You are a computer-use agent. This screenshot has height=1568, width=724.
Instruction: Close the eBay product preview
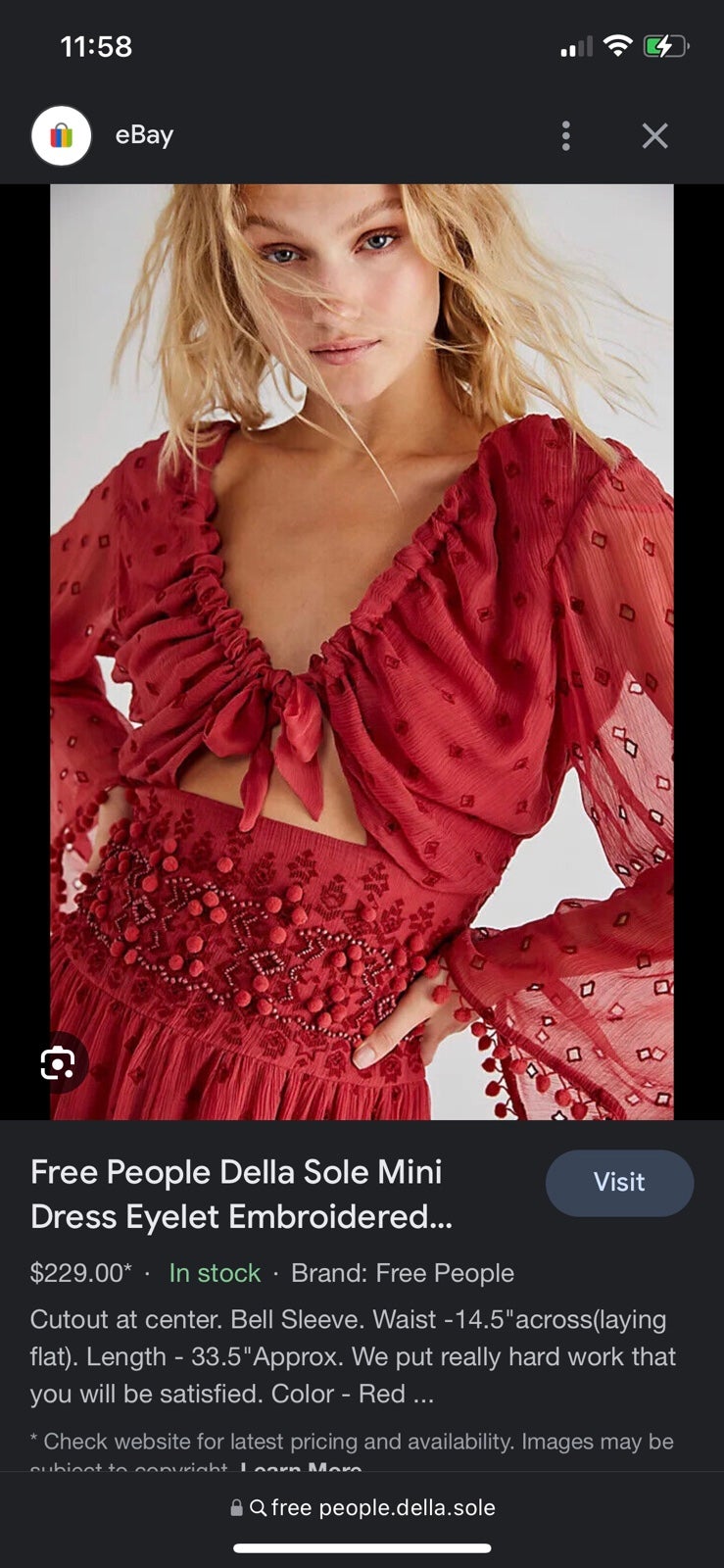(654, 135)
